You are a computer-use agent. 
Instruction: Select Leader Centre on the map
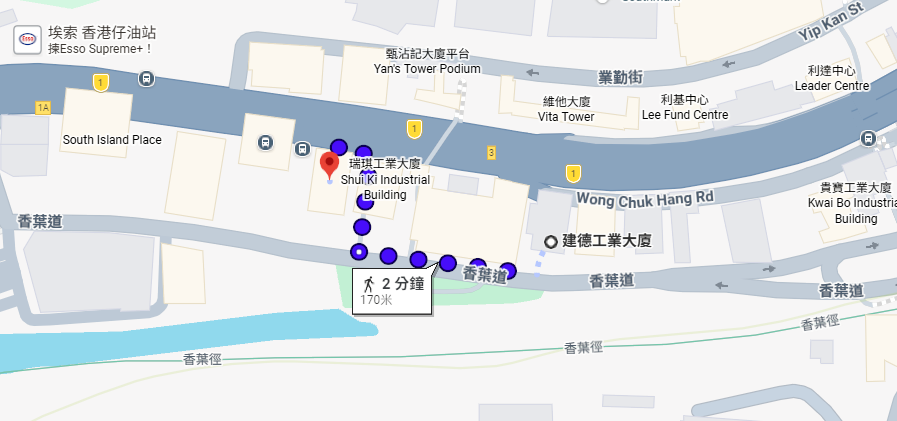point(831,79)
